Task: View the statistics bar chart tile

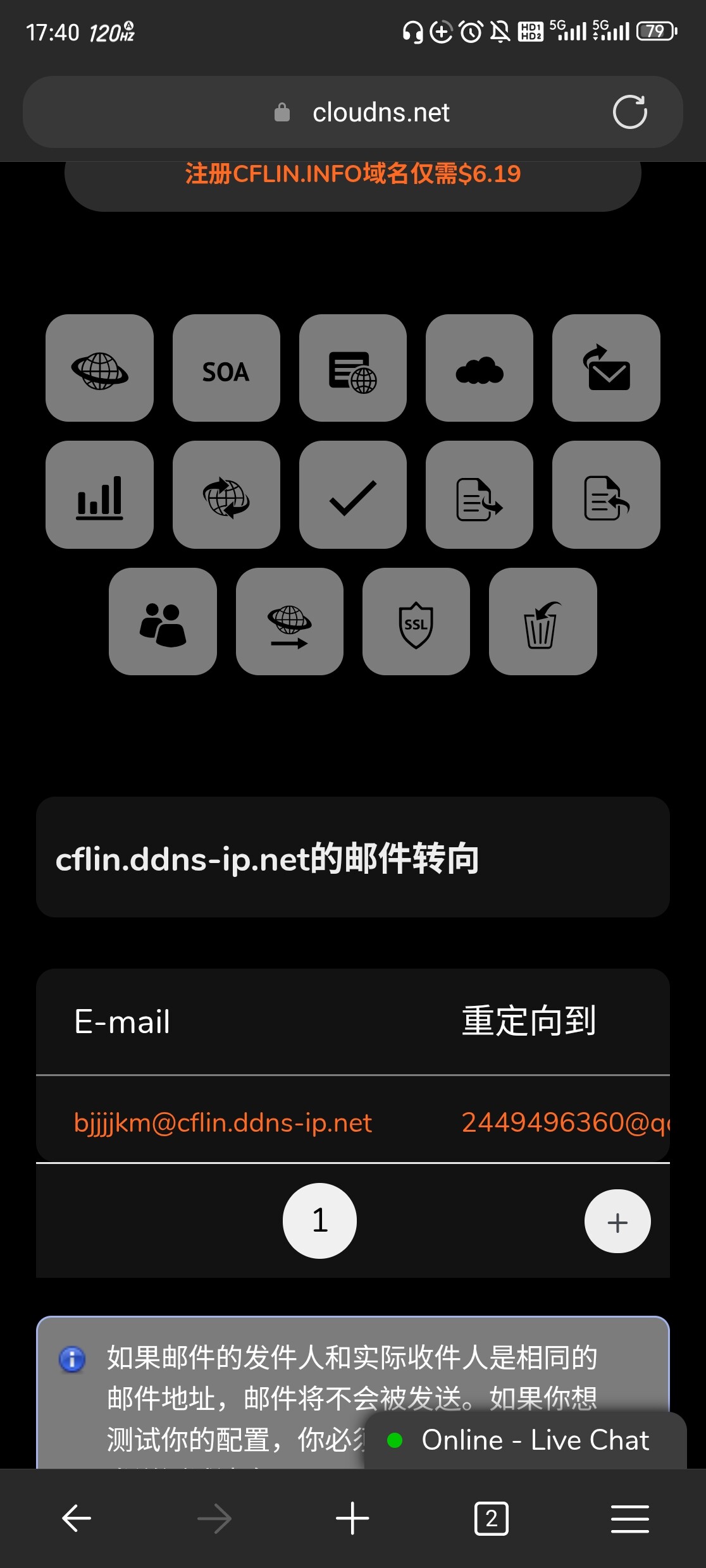Action: [x=99, y=494]
